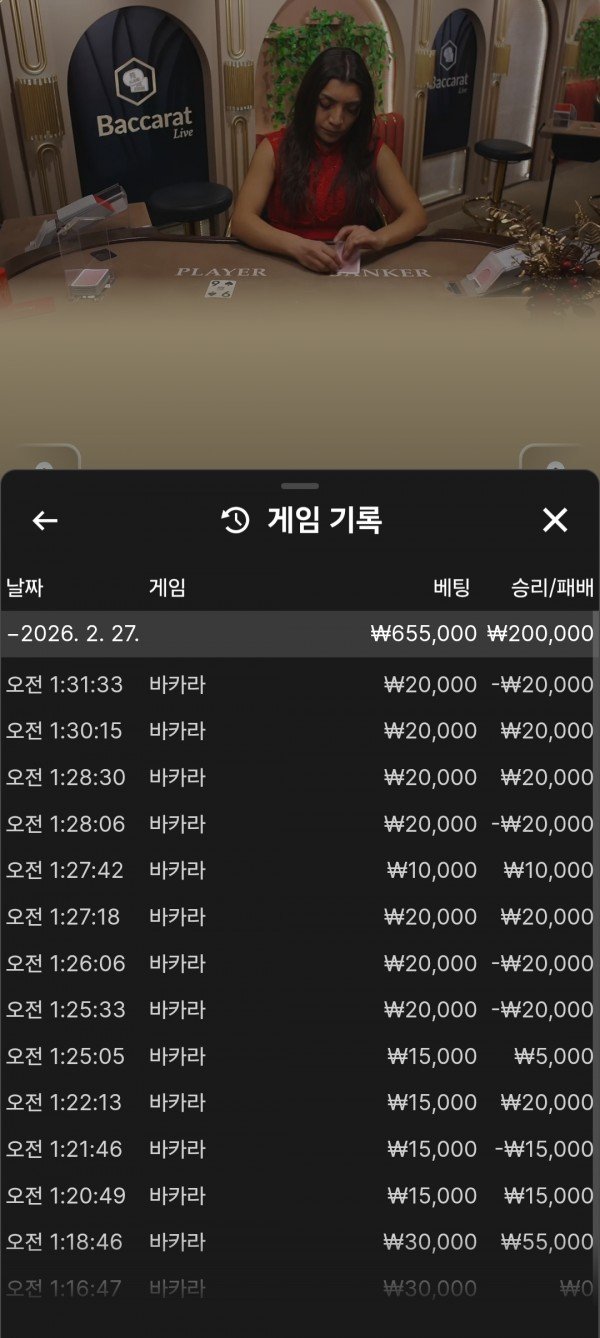Image resolution: width=600 pixels, height=1338 pixels.
Task: View the 오전 1:28:30 game record
Action: (300, 777)
